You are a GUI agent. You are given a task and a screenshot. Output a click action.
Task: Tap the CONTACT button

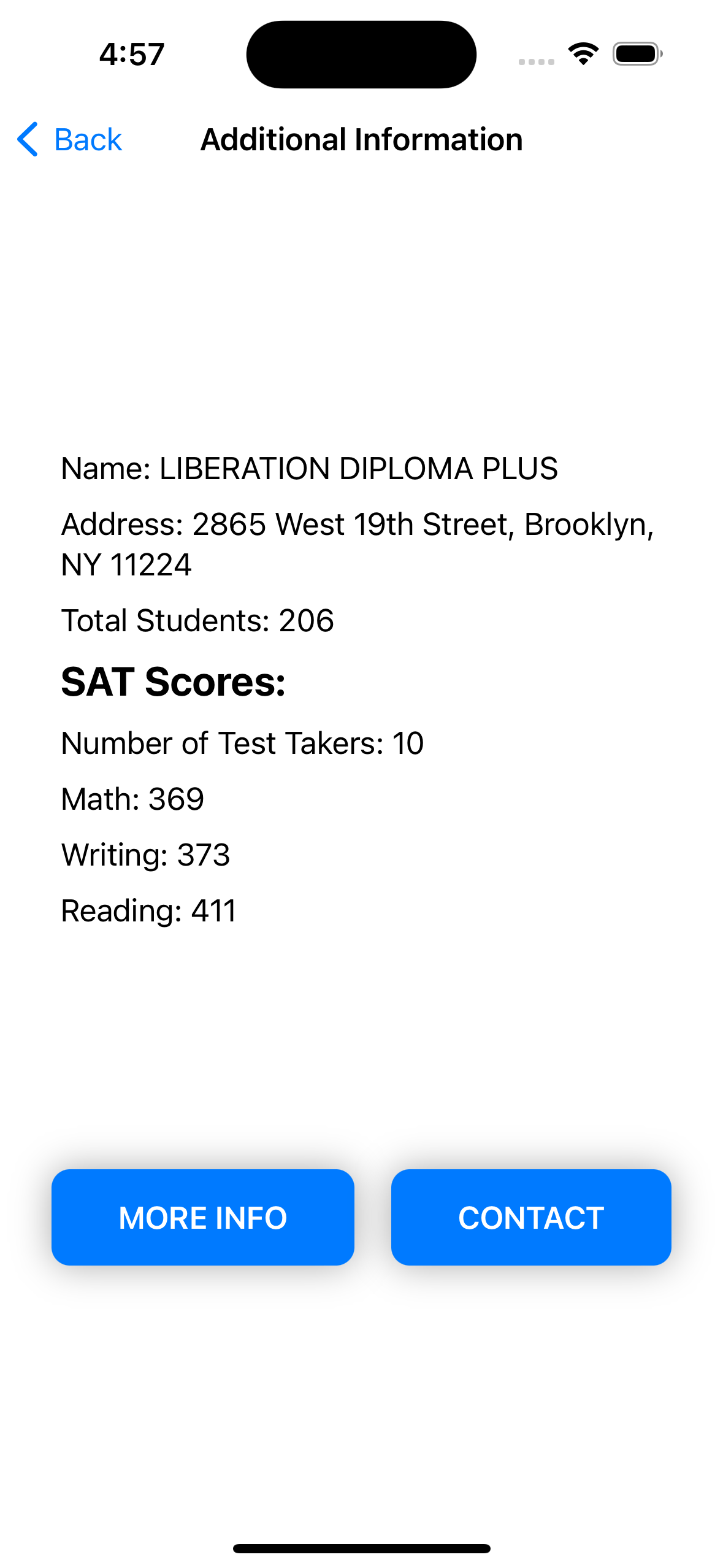(531, 1217)
